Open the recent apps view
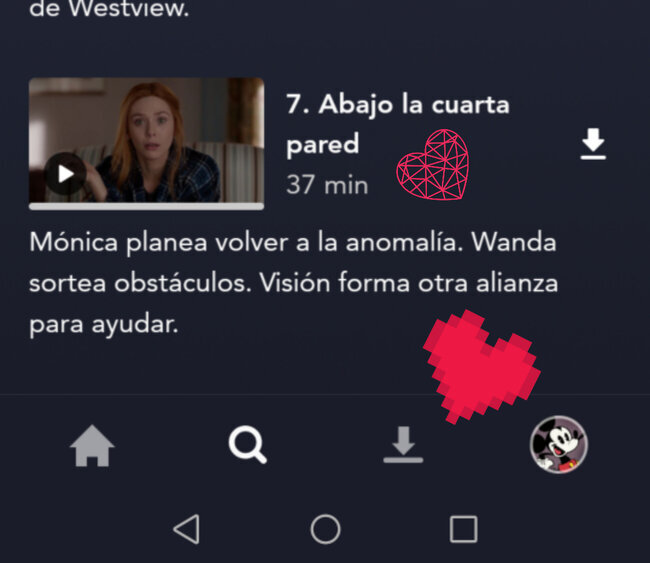Viewport: 650px width, 563px height. (x=463, y=528)
